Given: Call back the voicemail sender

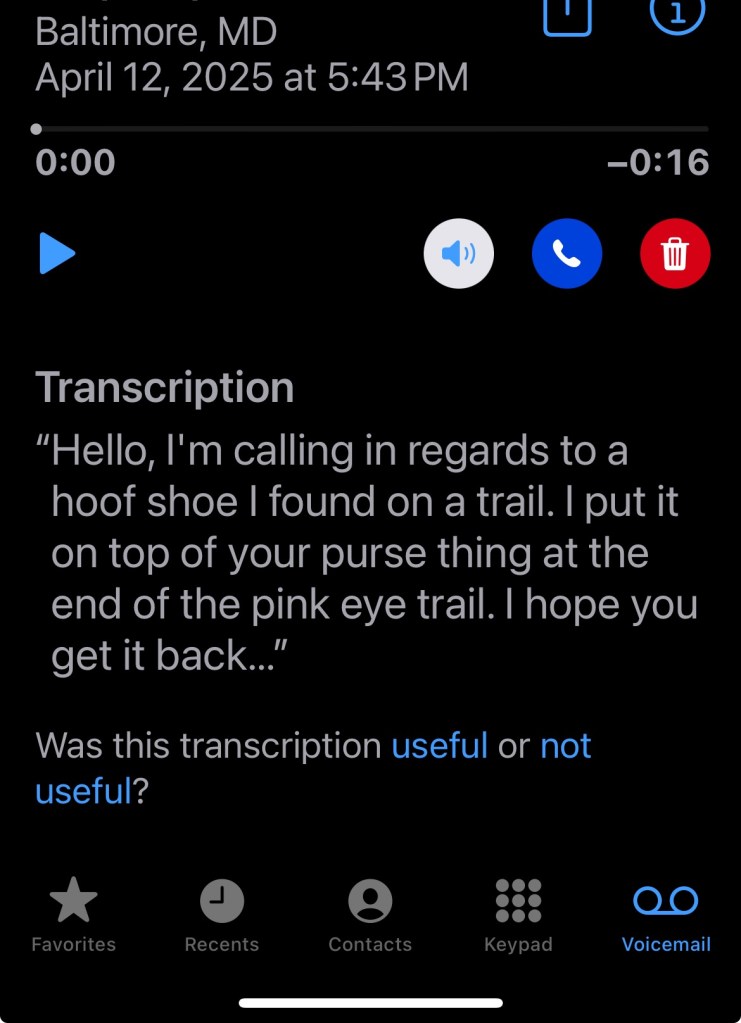Looking at the screenshot, I should click(567, 254).
